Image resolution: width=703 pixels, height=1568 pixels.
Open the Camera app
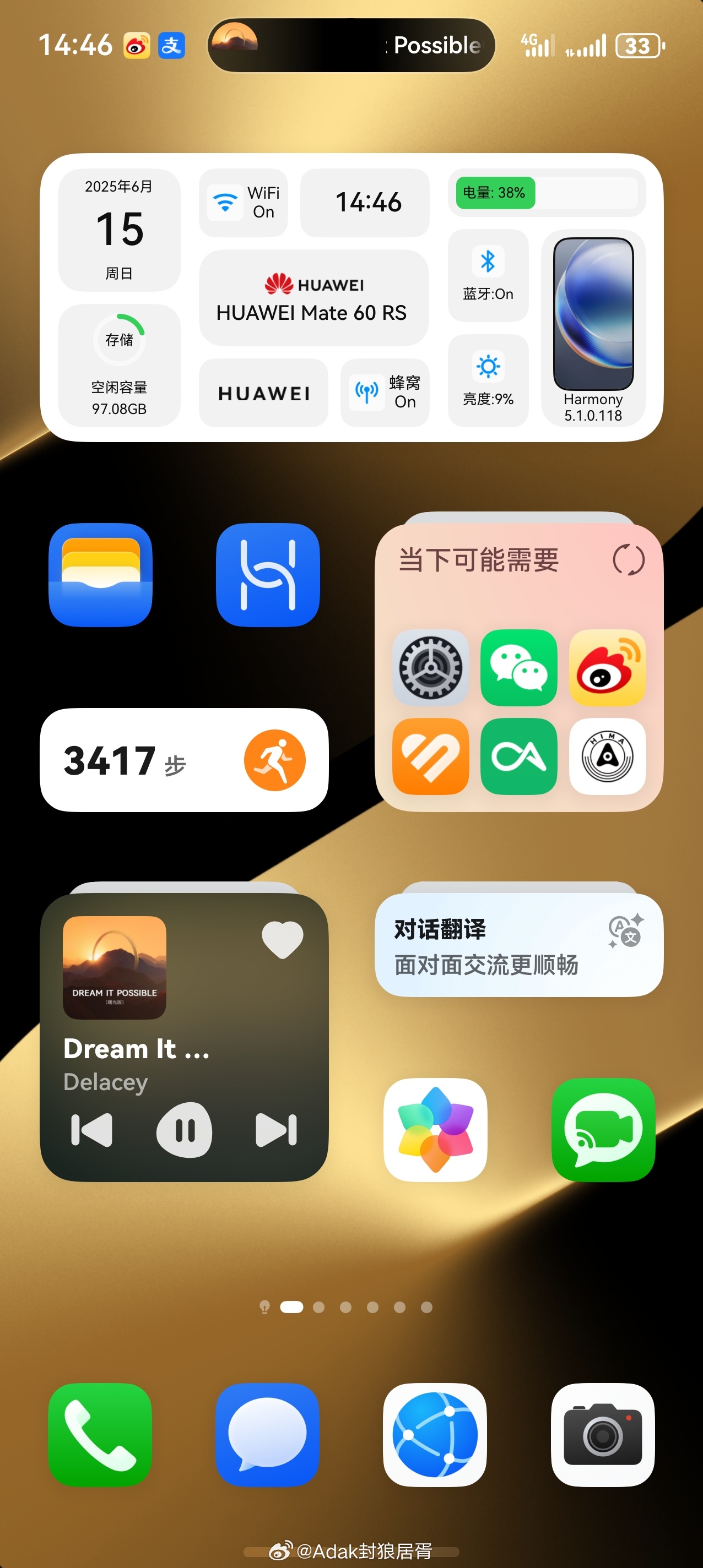tap(603, 1435)
